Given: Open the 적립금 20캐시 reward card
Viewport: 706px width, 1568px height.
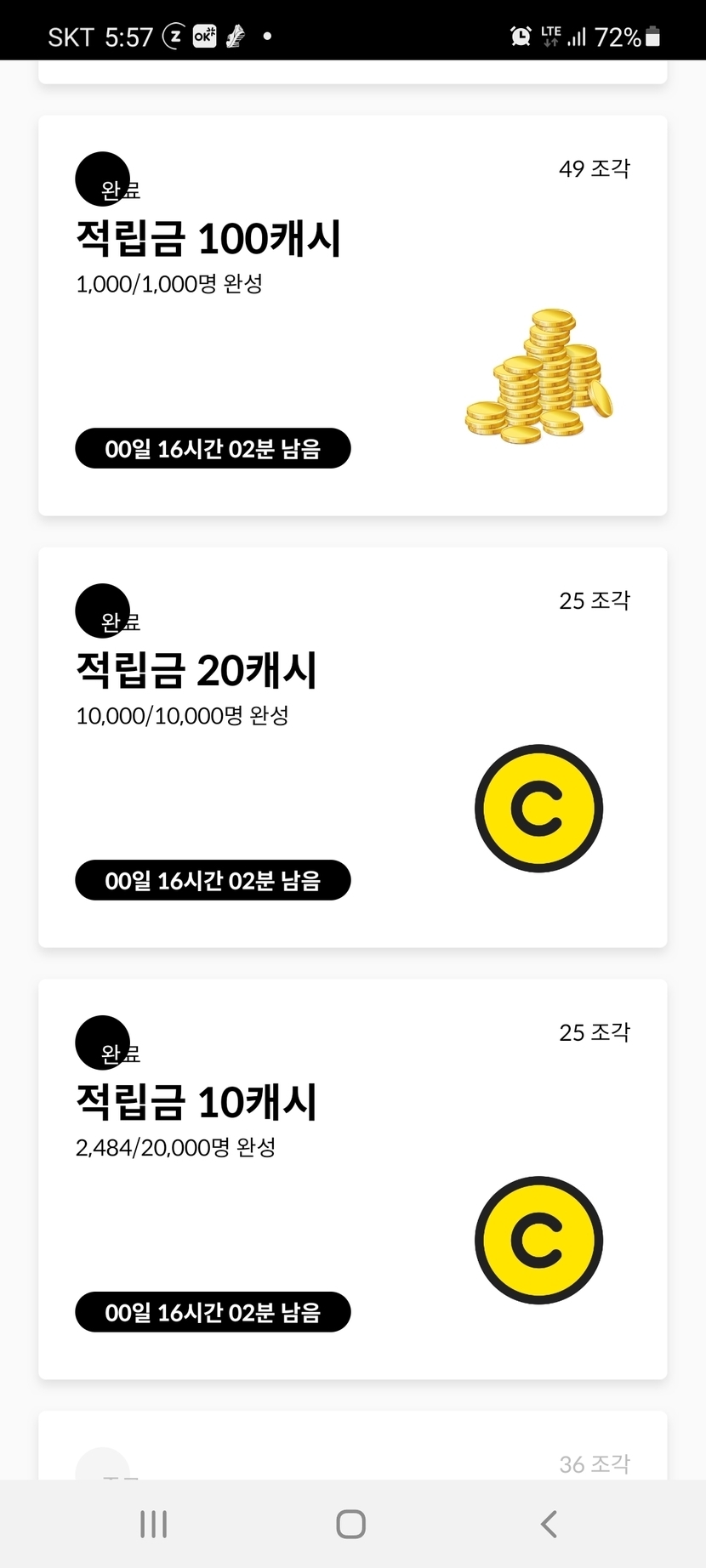Looking at the screenshot, I should click(352, 747).
